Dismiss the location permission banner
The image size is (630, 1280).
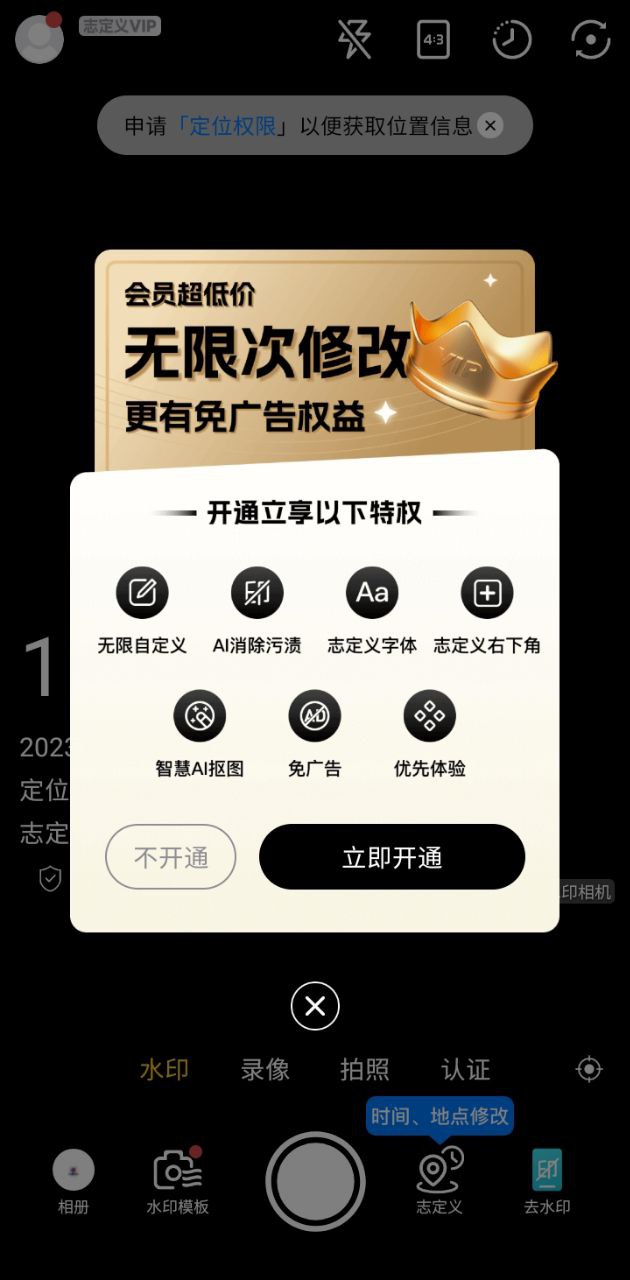489,125
